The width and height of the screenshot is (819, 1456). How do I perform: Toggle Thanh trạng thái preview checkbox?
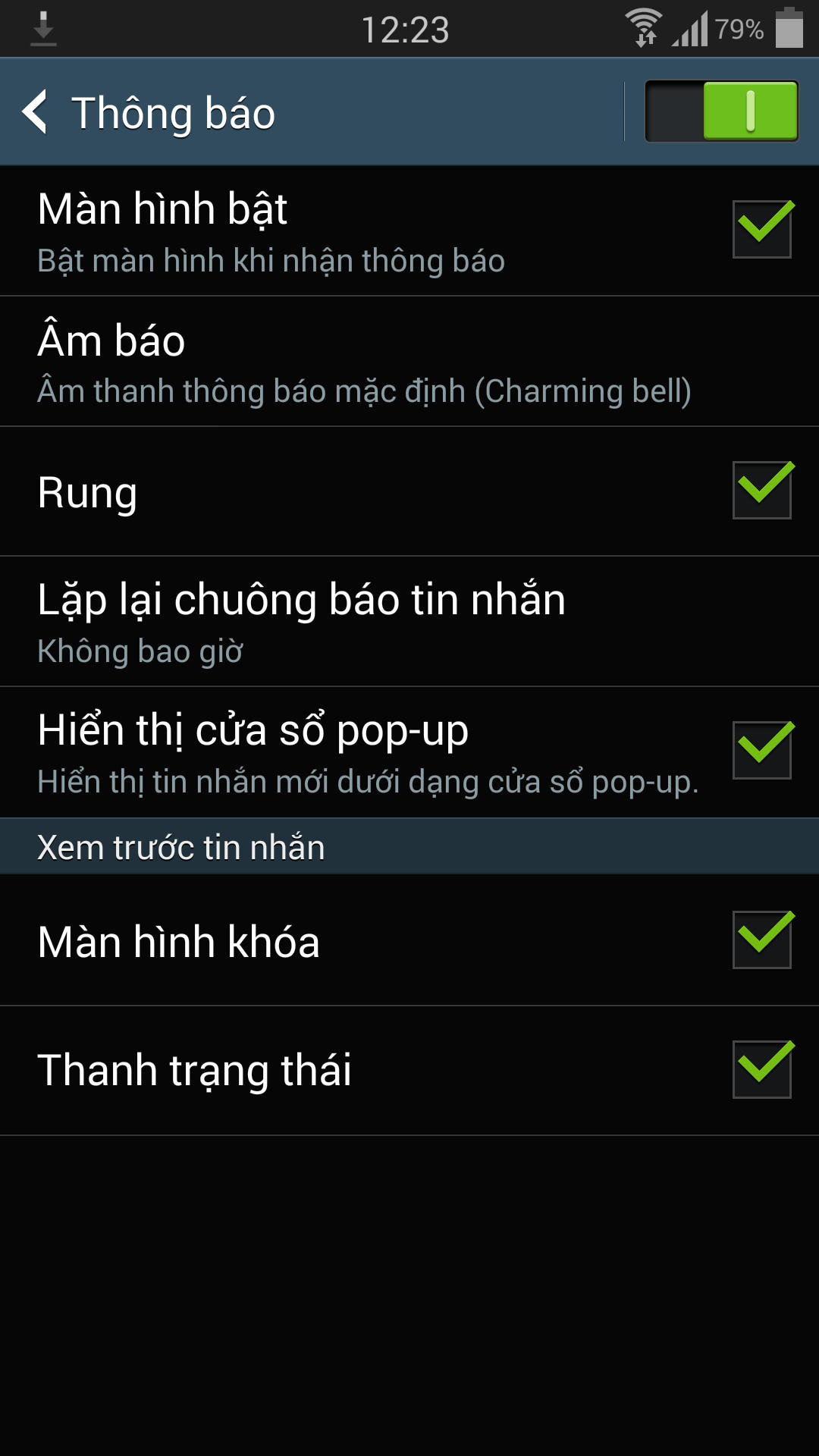[x=761, y=1069]
